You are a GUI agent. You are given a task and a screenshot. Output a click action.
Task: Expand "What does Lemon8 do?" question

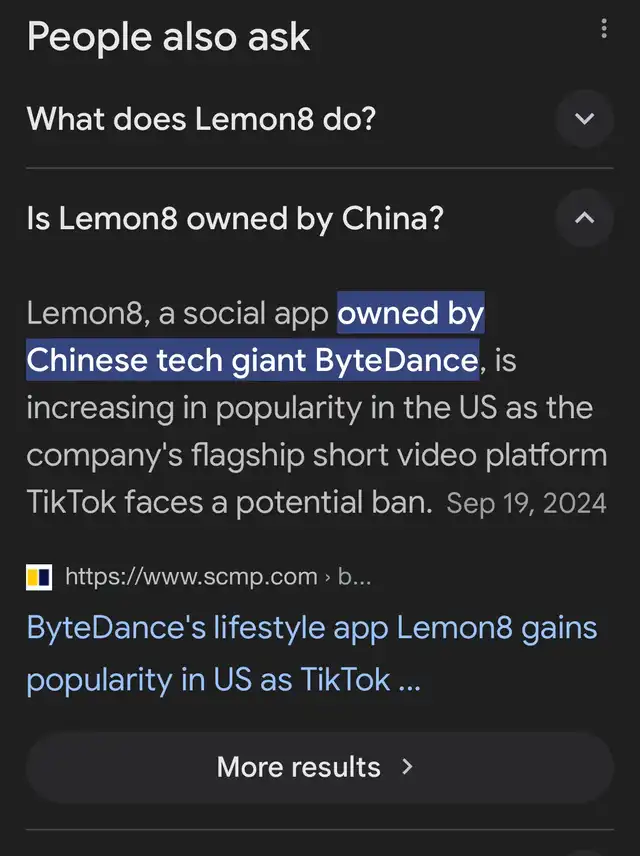585,119
